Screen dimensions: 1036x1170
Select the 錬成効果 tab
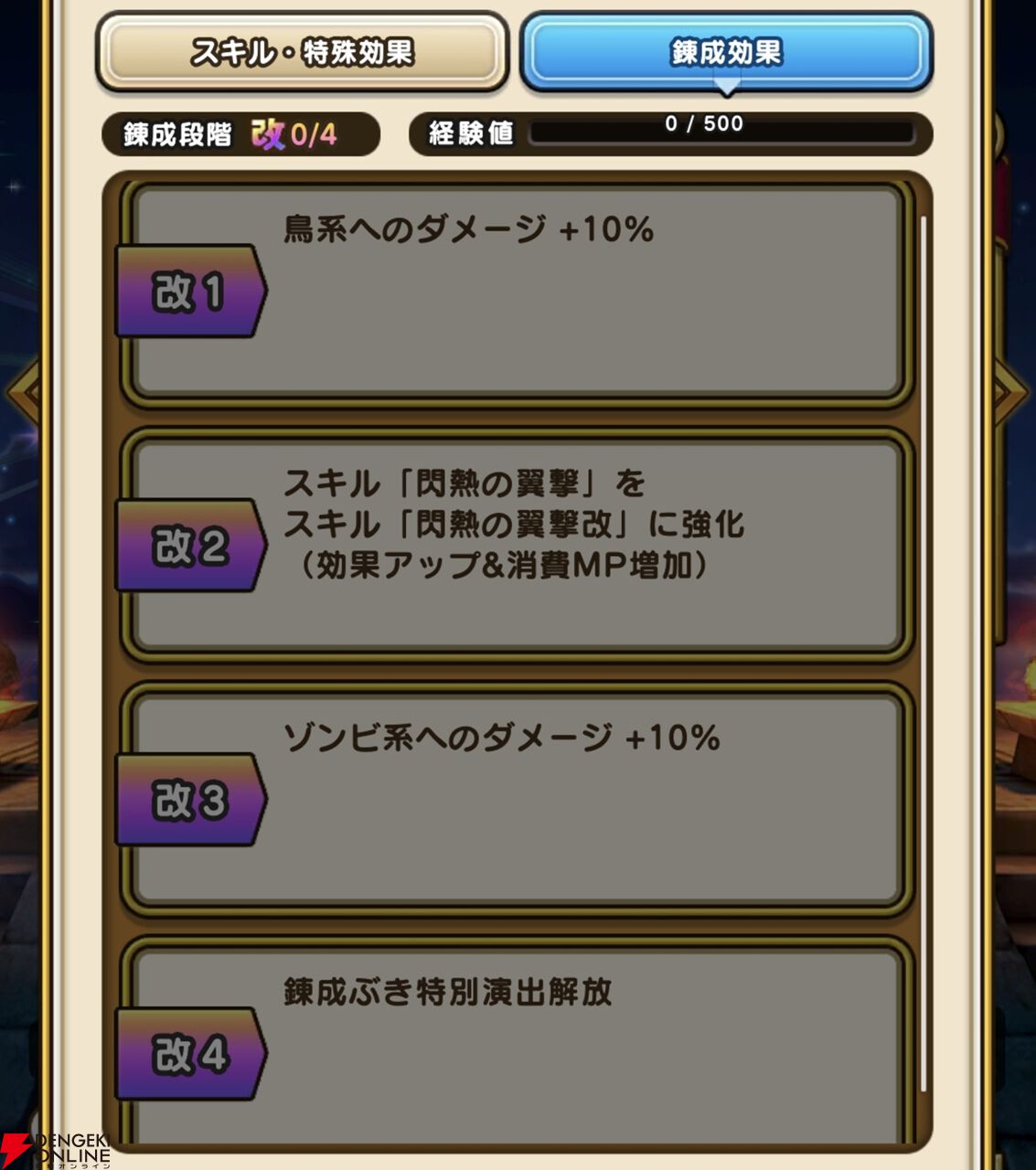727,52
